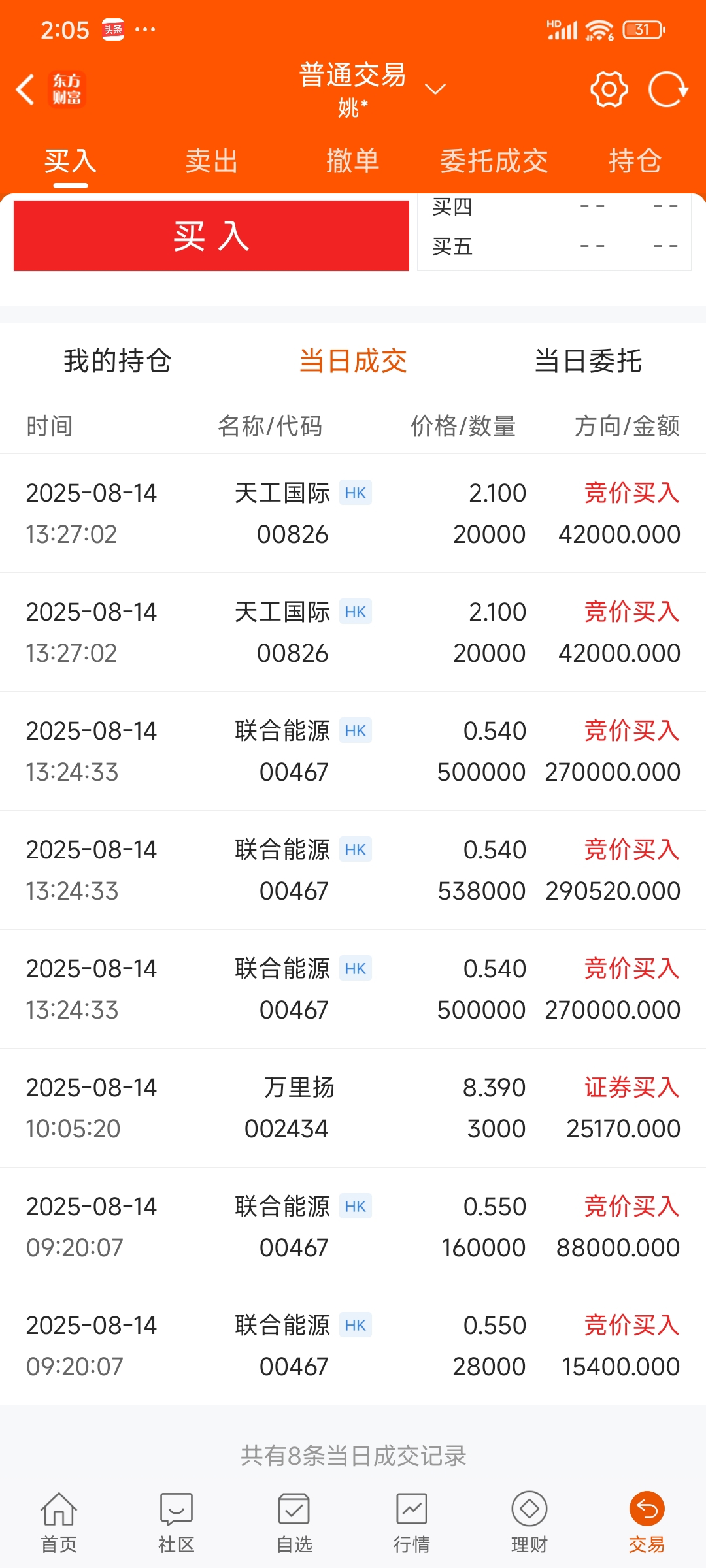The image size is (706, 1568).
Task: Open the 社区 bottom tab
Action: [176, 1523]
